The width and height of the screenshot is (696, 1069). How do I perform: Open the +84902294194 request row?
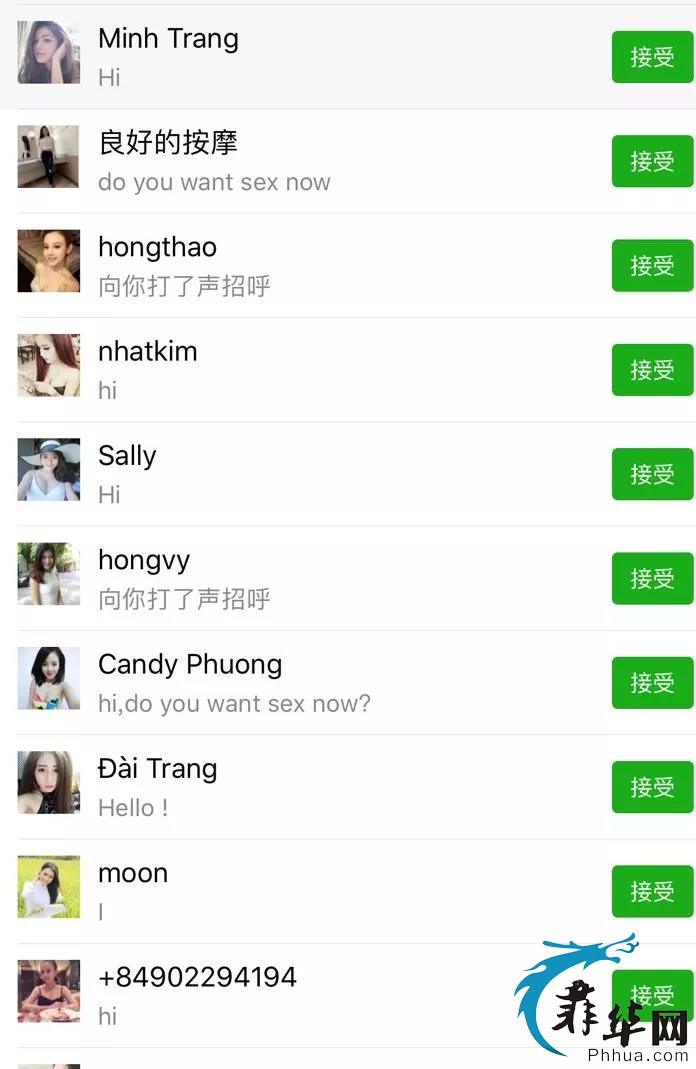(x=300, y=995)
